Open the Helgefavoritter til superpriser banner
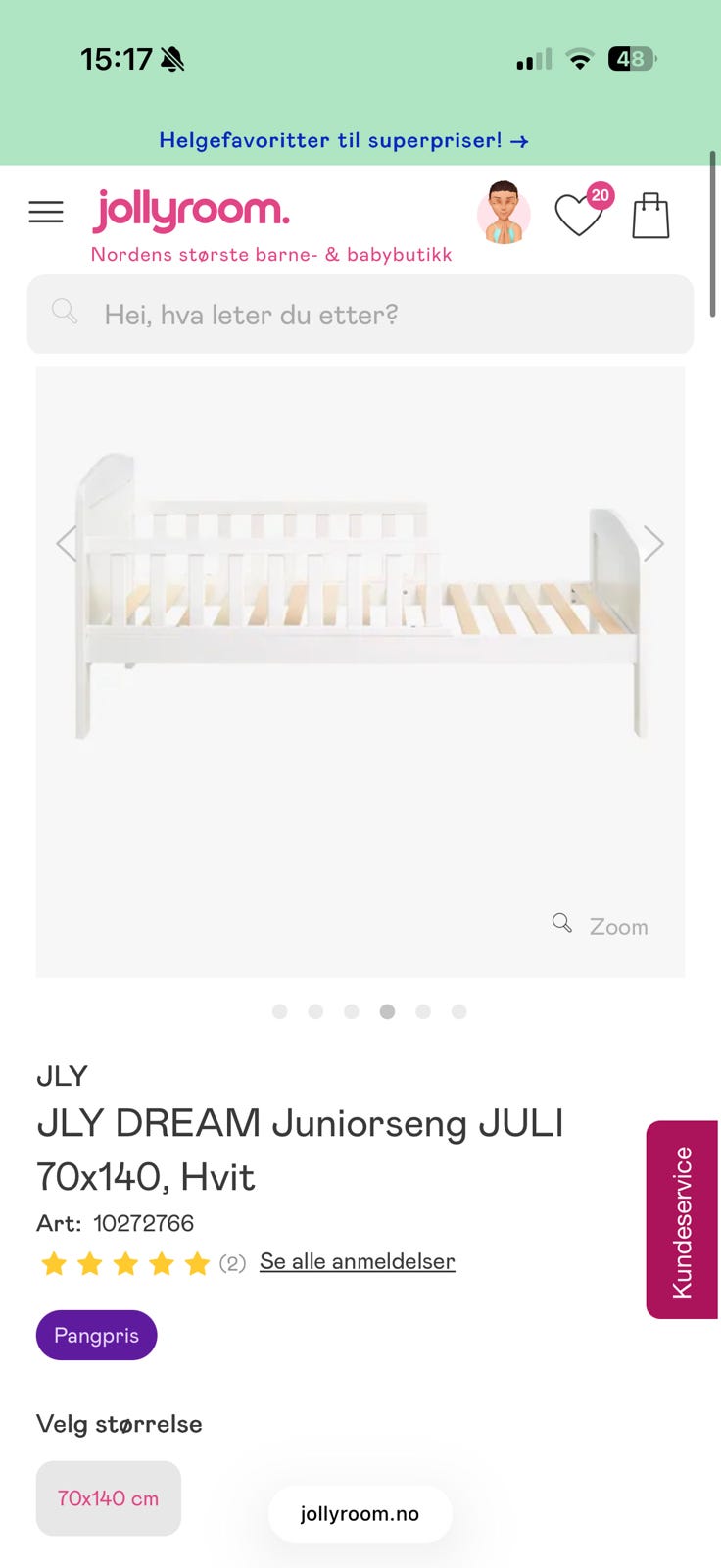This screenshot has height=1568, width=721. pos(344,140)
